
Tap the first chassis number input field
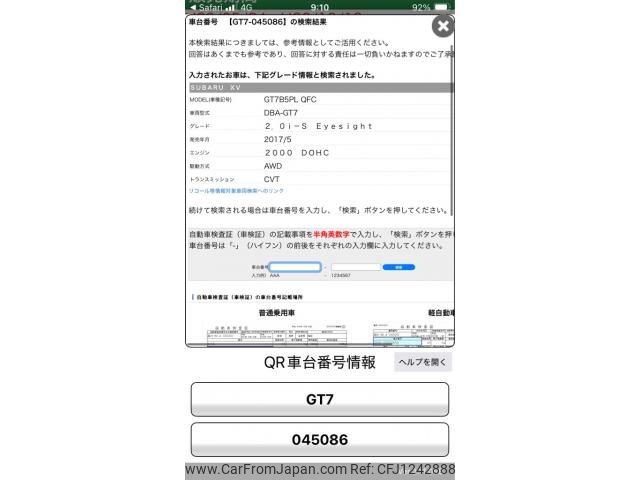[295, 267]
